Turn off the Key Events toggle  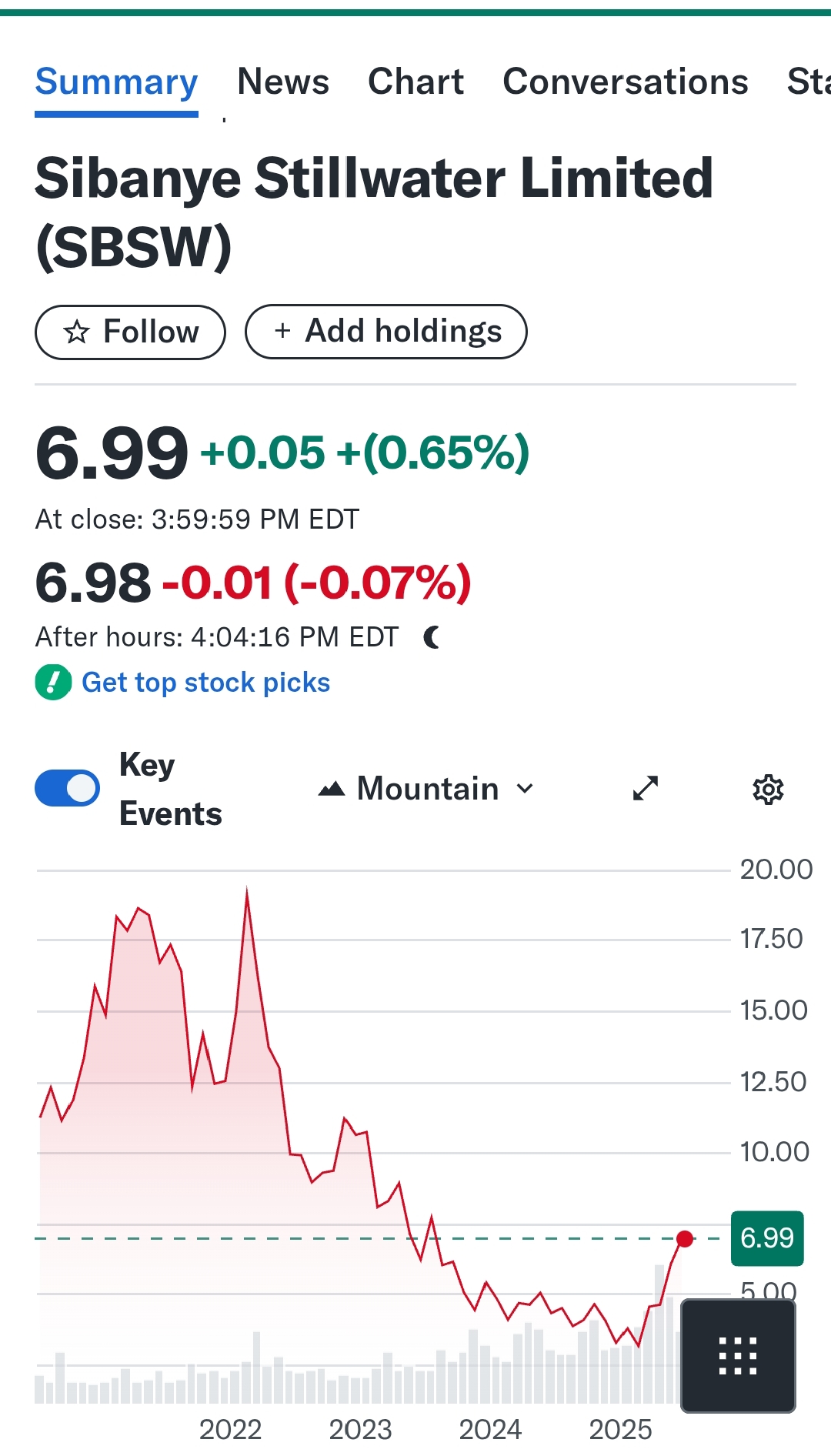[68, 788]
